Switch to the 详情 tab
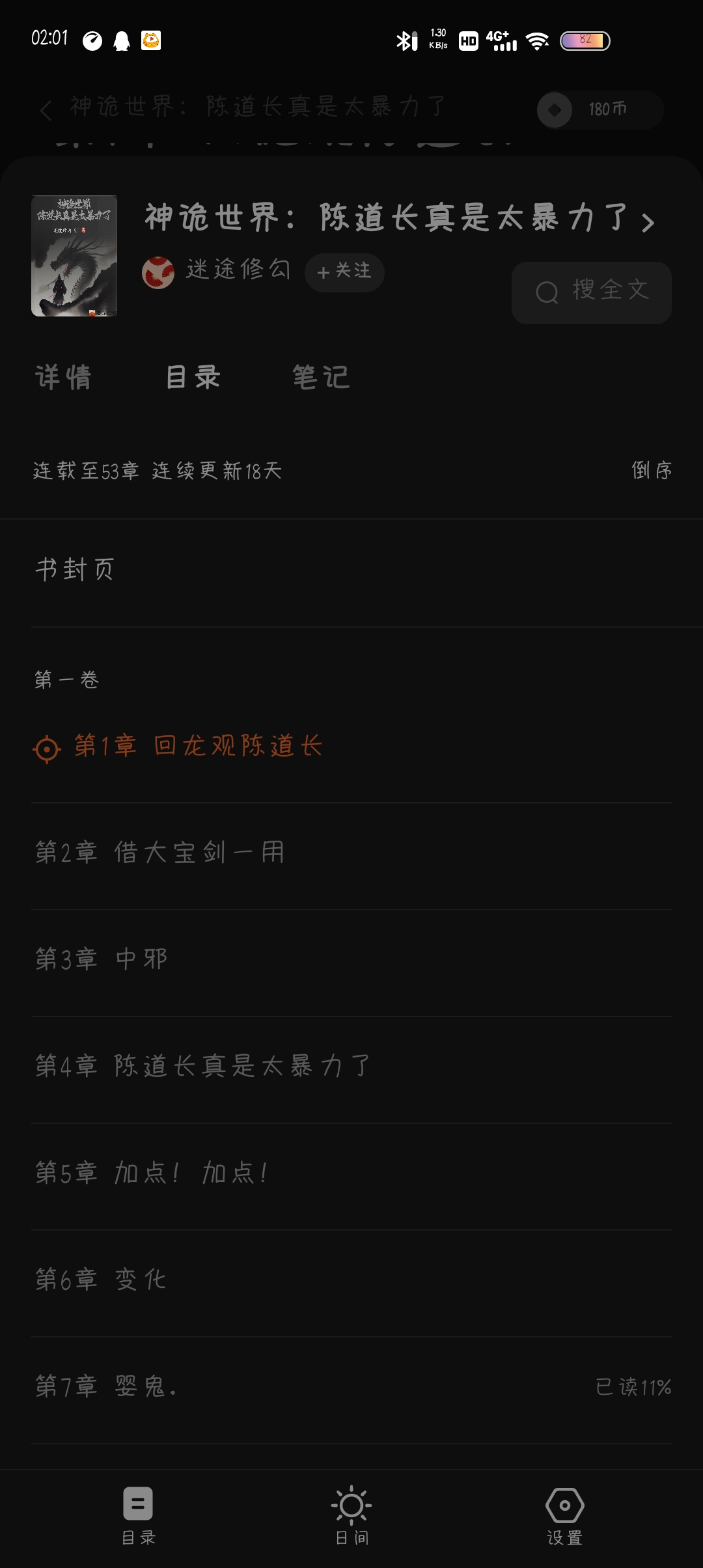Screen dimensions: 703x1568 (x=63, y=377)
